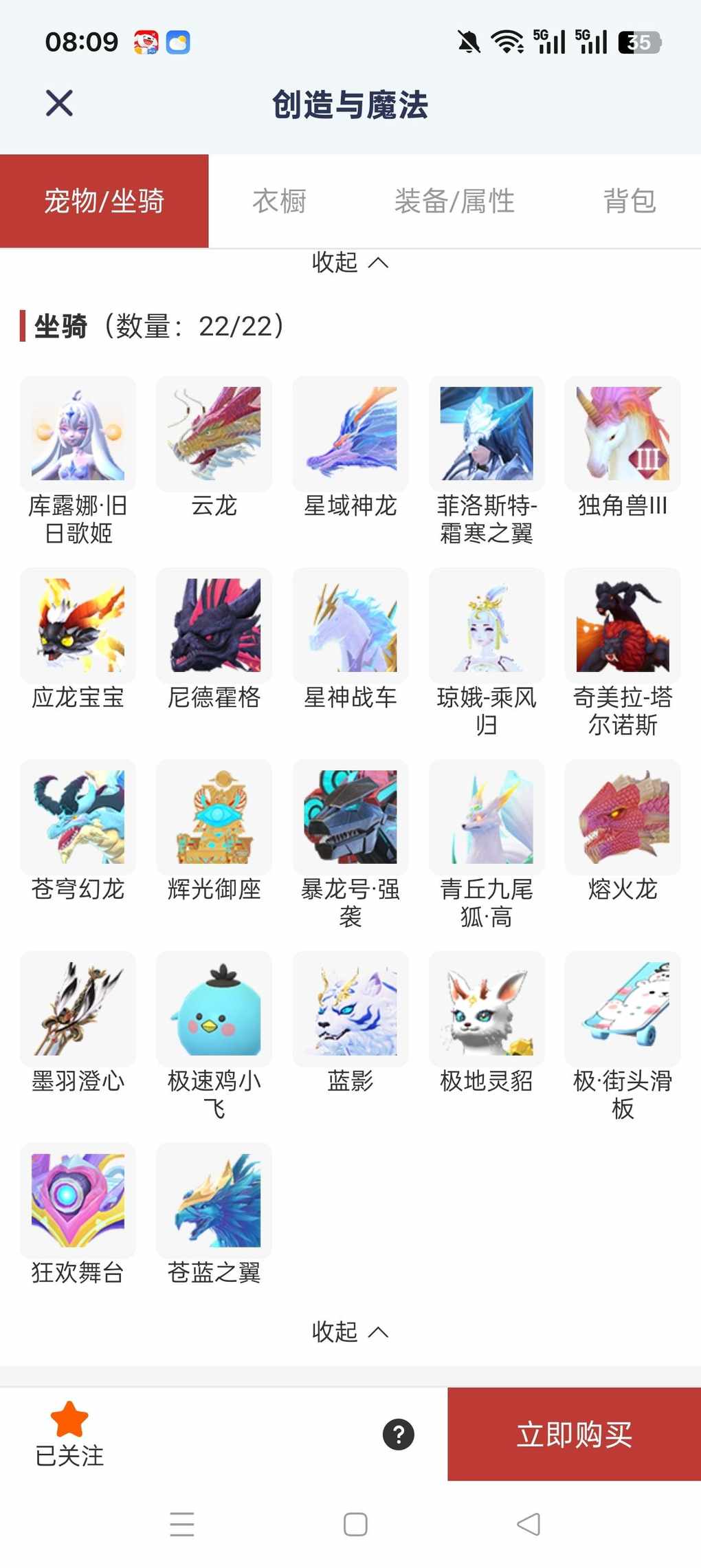The height and width of the screenshot is (1568, 701).
Task: View the 苍蓝之翼 mount
Action: 214,1201
